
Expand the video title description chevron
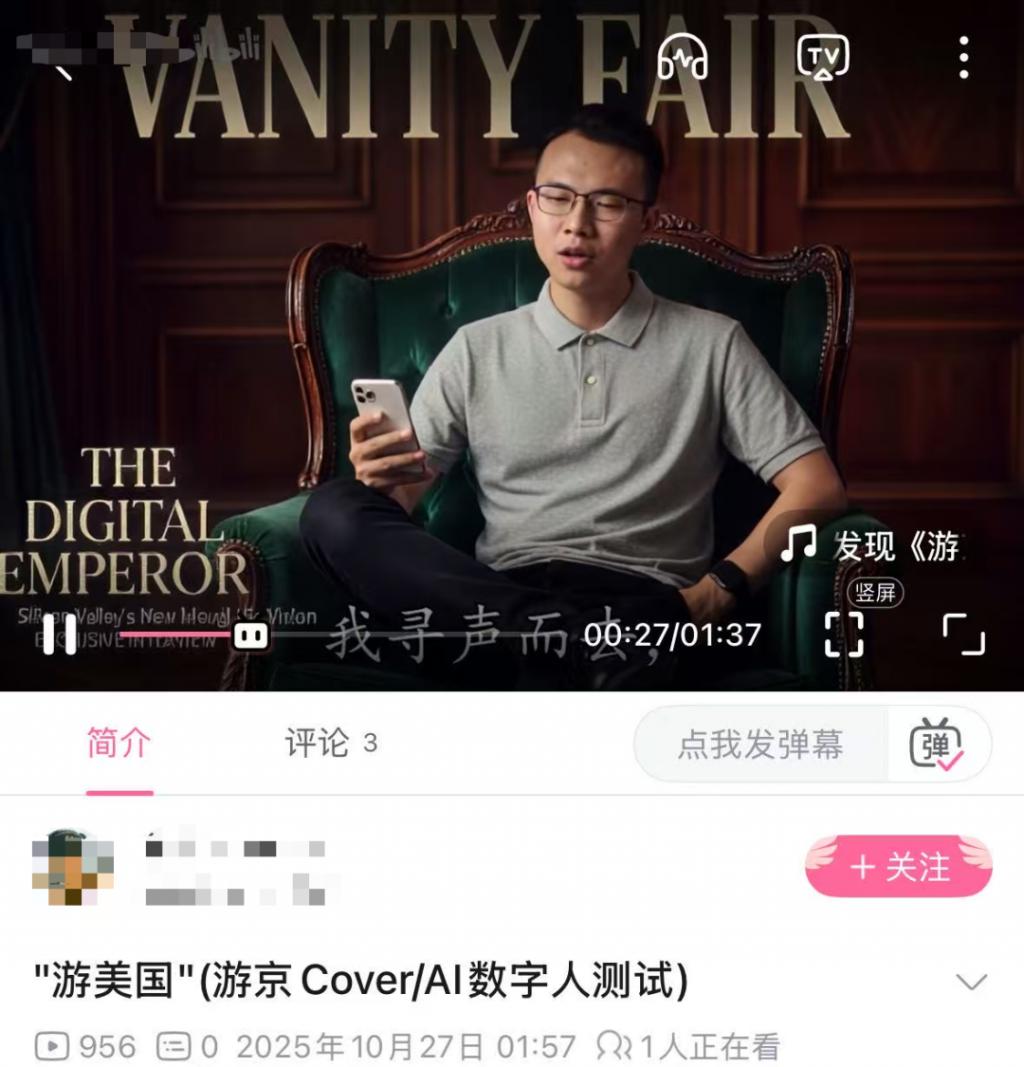click(x=971, y=982)
